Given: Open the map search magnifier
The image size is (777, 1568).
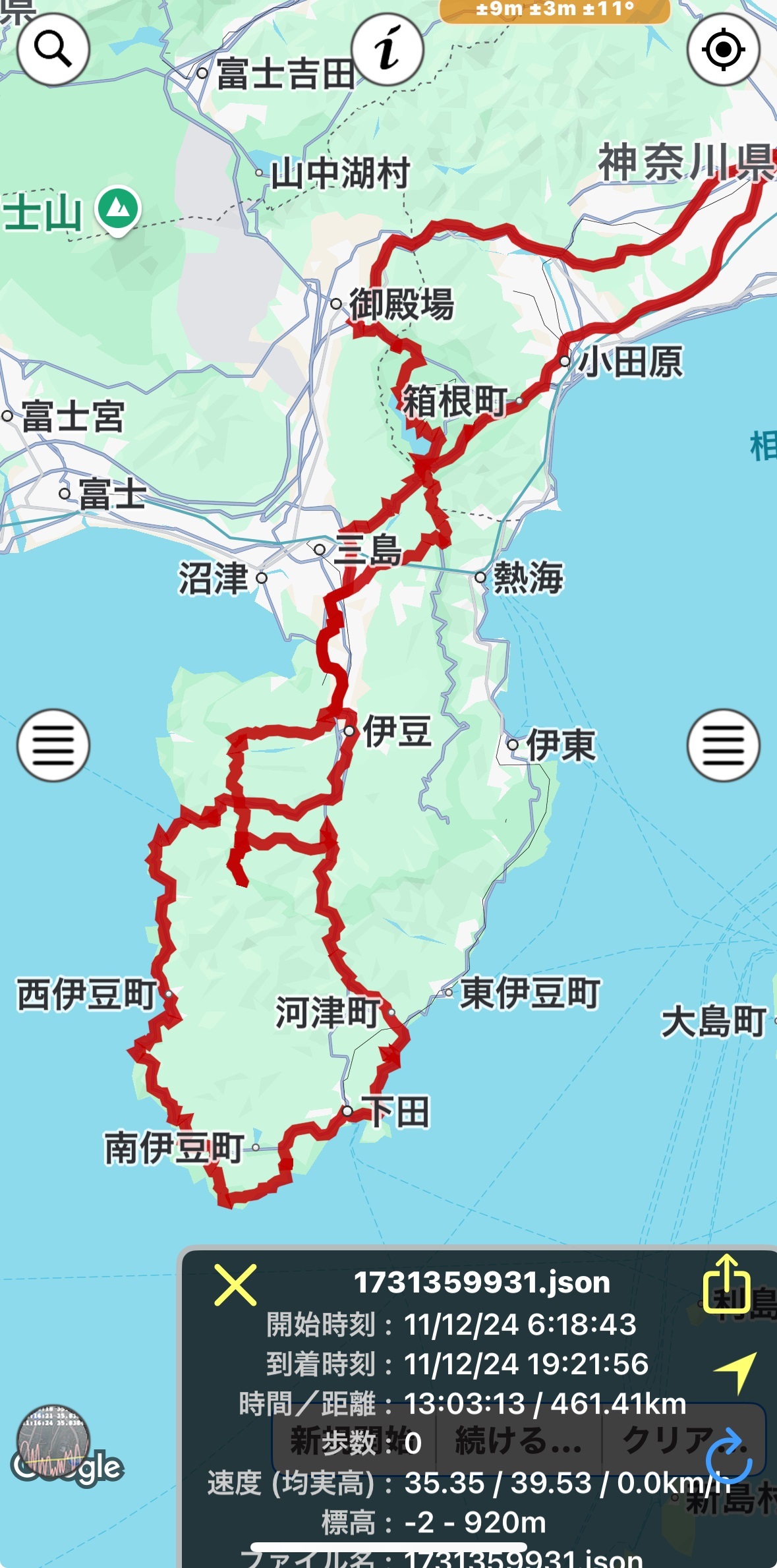Looking at the screenshot, I should [53, 49].
